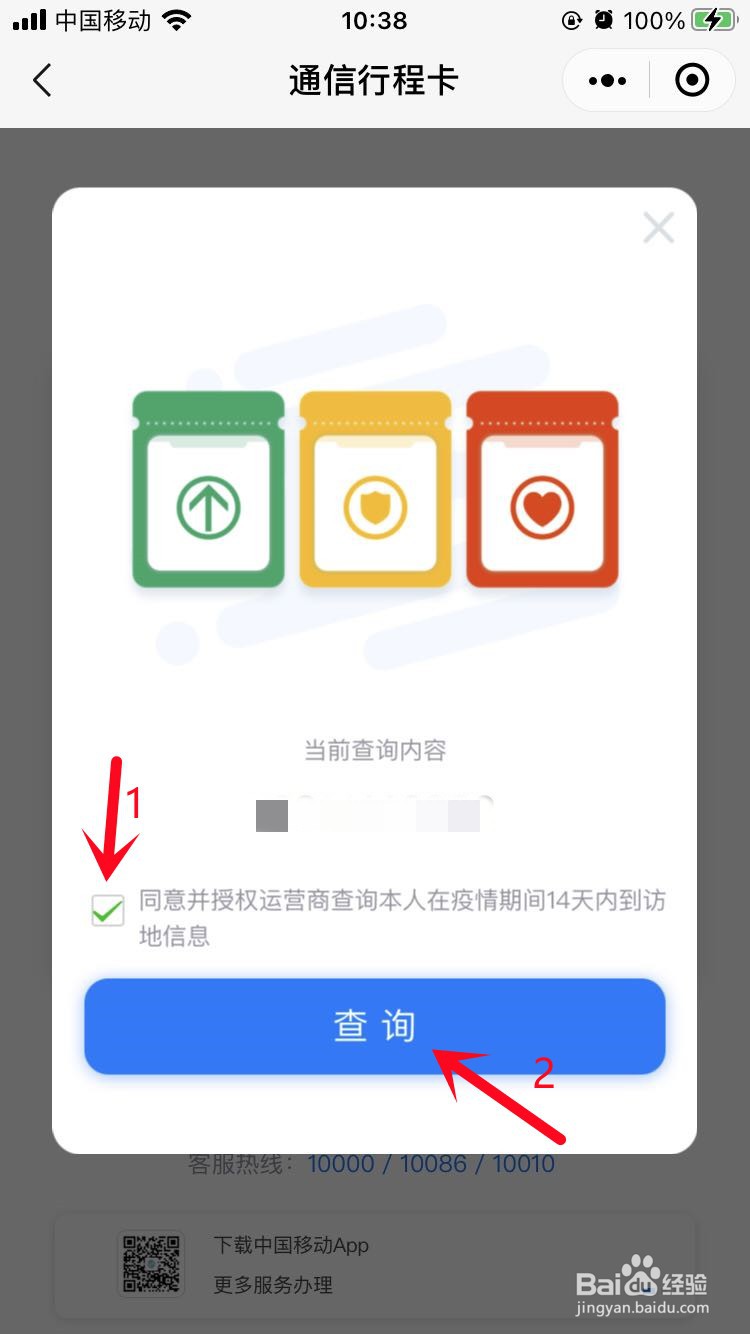Tap the orientation lock status icon
The width and height of the screenshot is (750, 1334).
coord(570,20)
